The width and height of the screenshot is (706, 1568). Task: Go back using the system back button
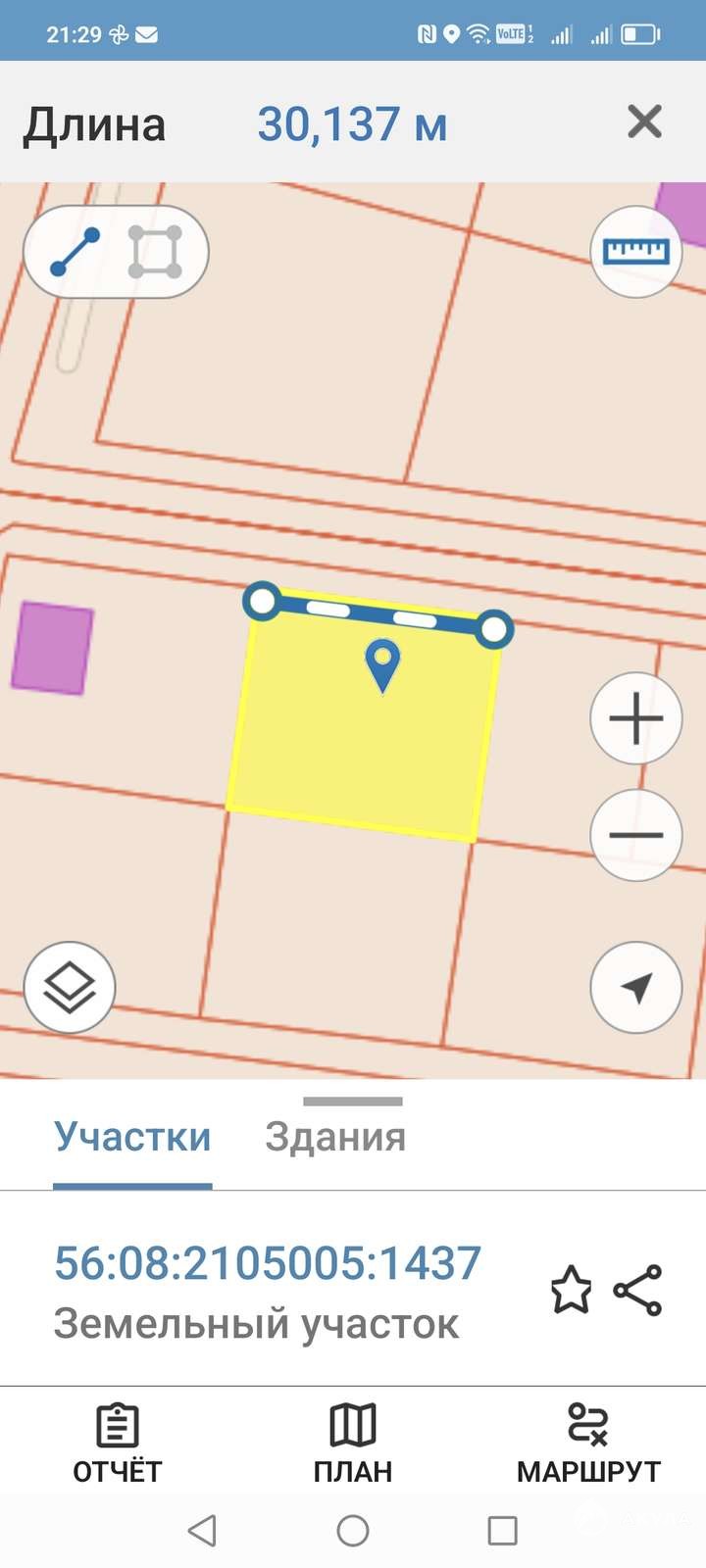point(202,1530)
